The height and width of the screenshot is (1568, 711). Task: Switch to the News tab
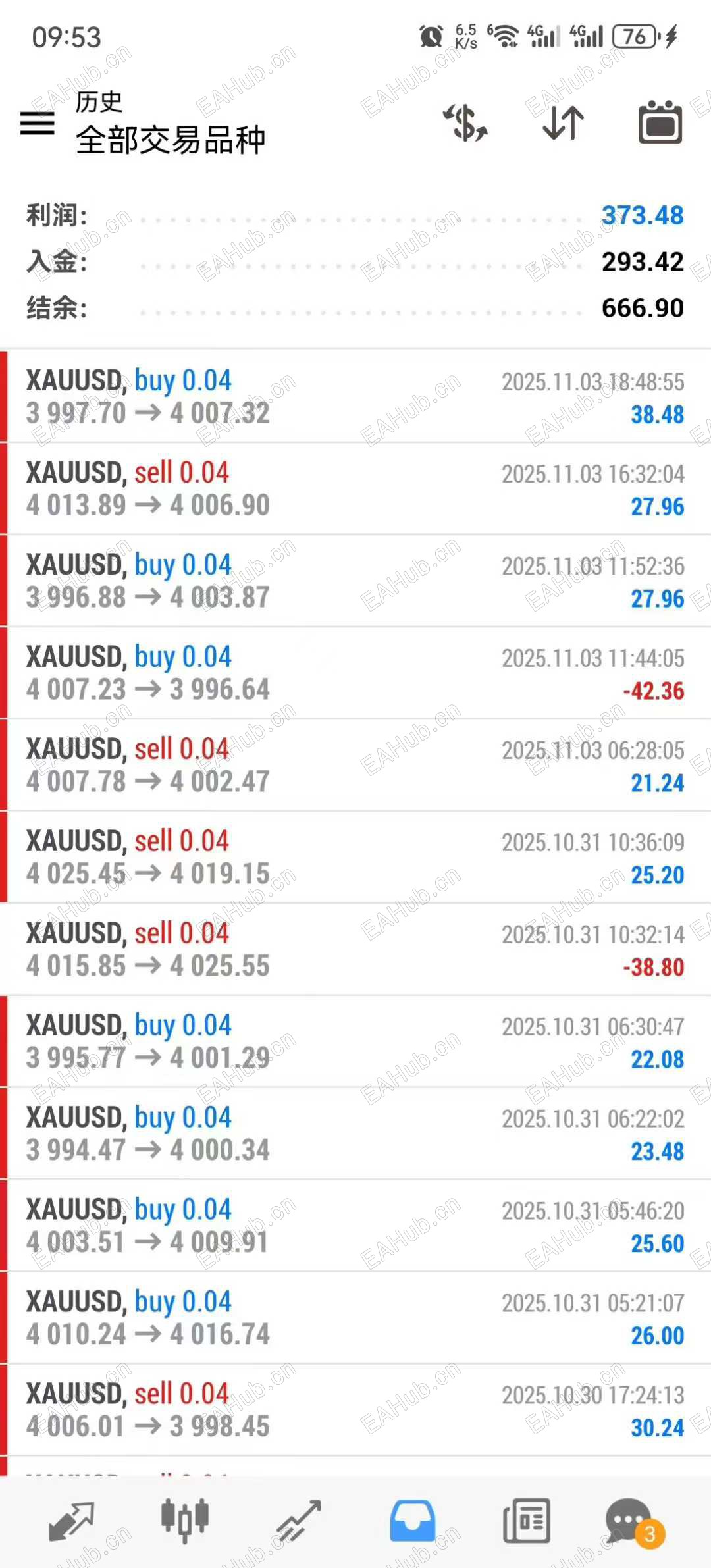click(x=526, y=1521)
